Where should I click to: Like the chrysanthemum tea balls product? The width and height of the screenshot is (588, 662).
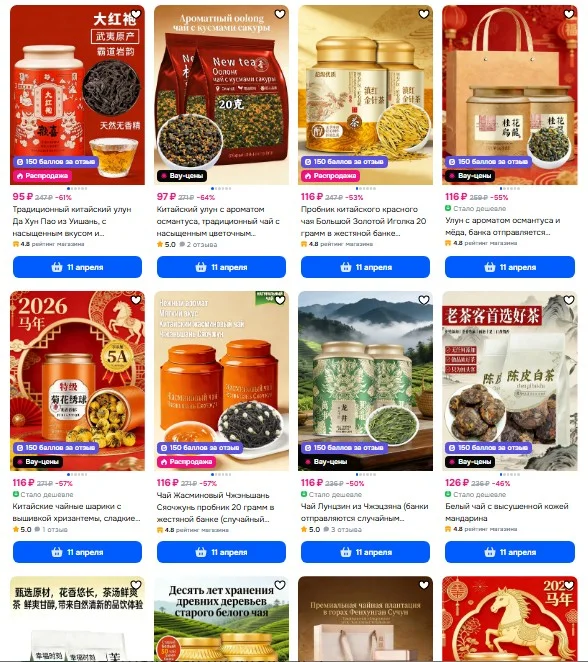click(136, 300)
